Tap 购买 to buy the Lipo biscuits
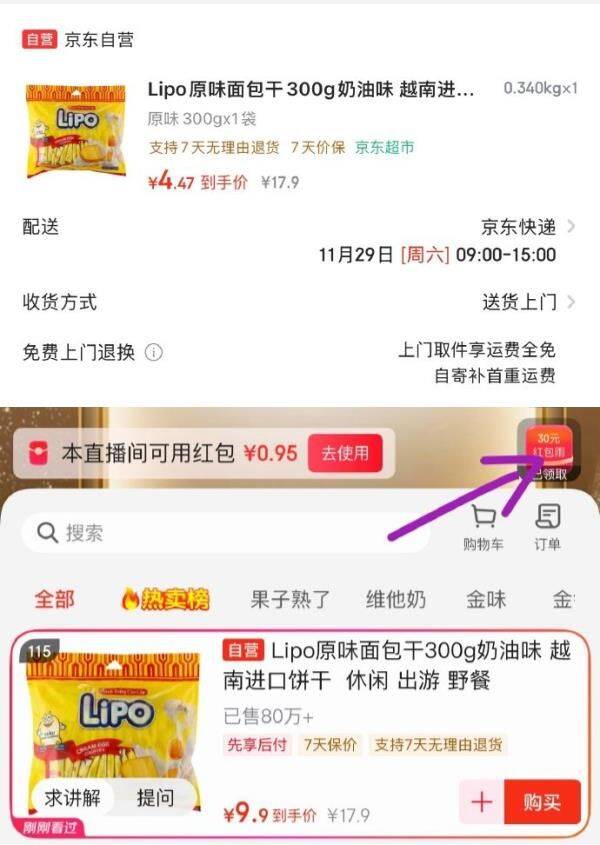The height and width of the screenshot is (845, 600). coord(542,801)
